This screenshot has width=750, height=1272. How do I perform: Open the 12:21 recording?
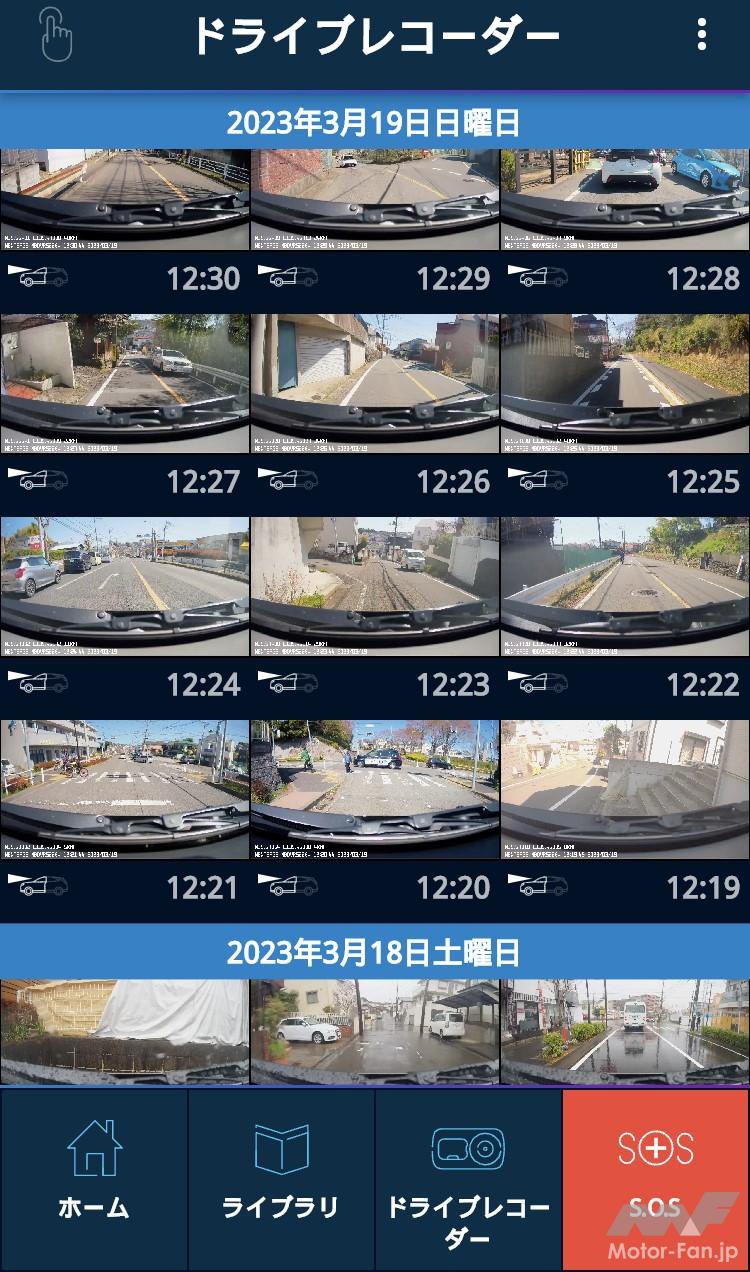[x=124, y=790]
